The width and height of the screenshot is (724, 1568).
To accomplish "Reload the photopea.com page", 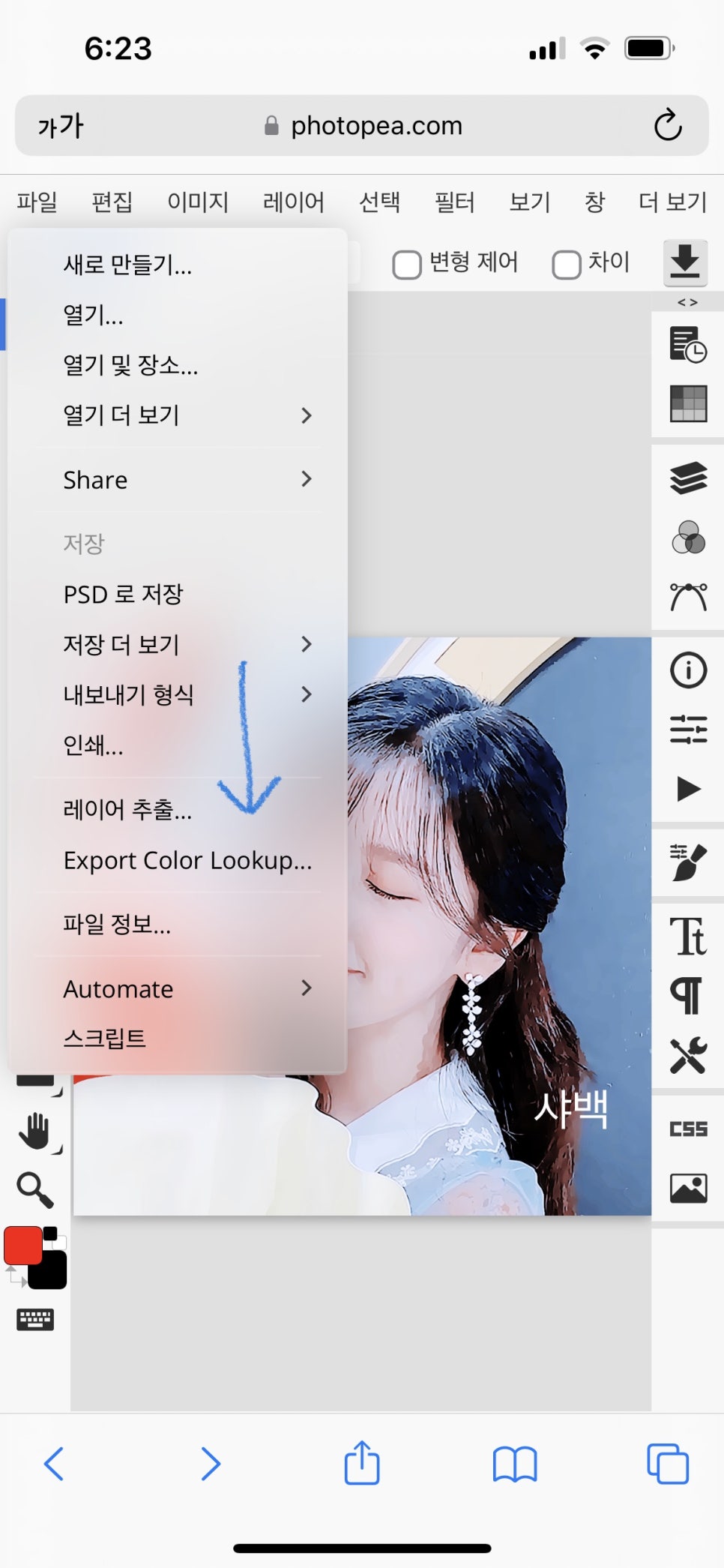I will 667,125.
